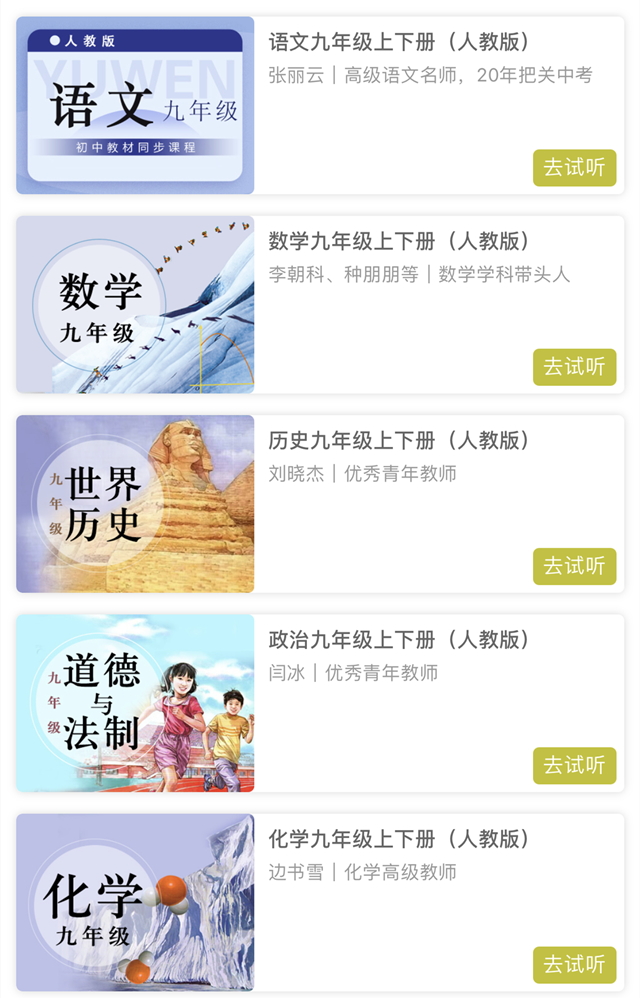Open the 化学九年级 course cover card
640x998 pixels.
pos(135,901)
